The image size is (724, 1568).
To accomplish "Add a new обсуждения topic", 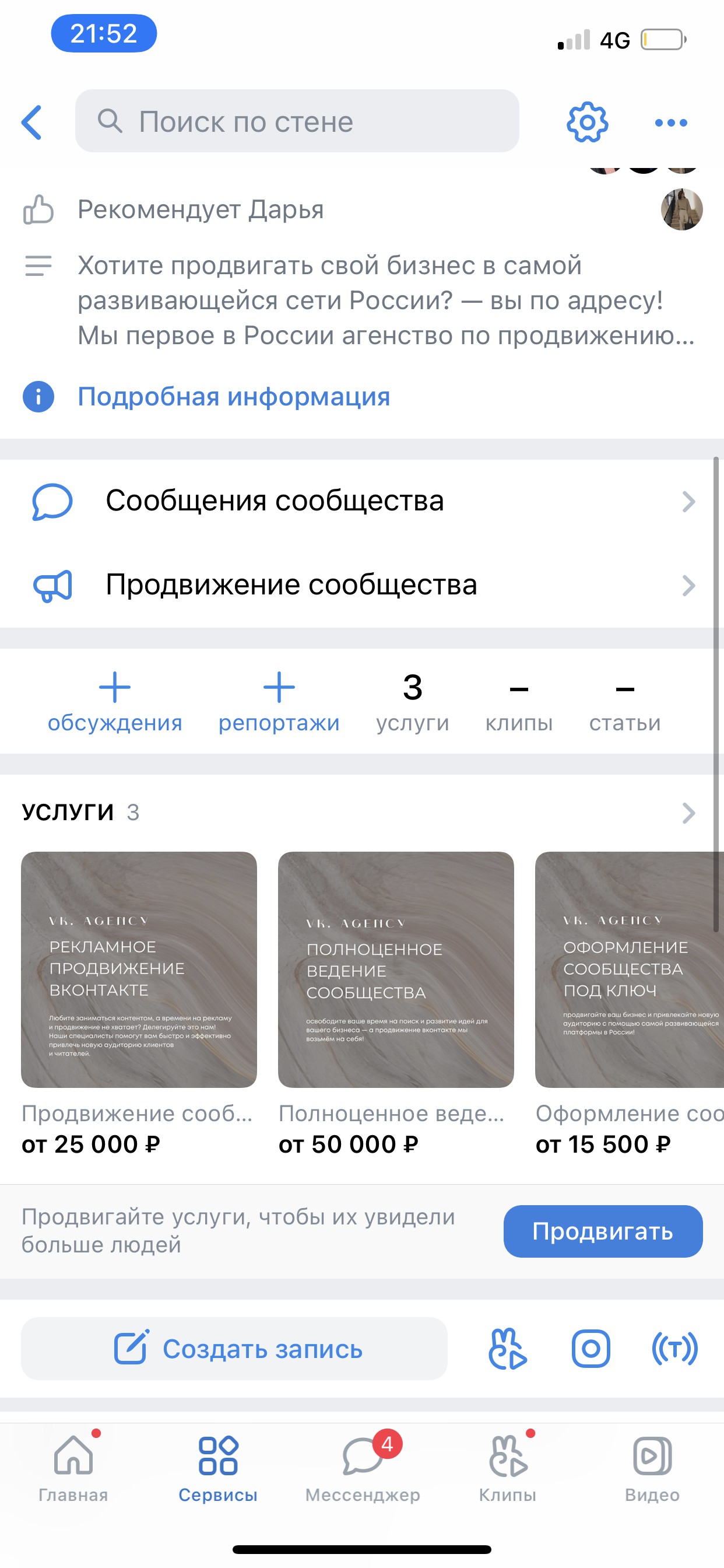I will (114, 701).
